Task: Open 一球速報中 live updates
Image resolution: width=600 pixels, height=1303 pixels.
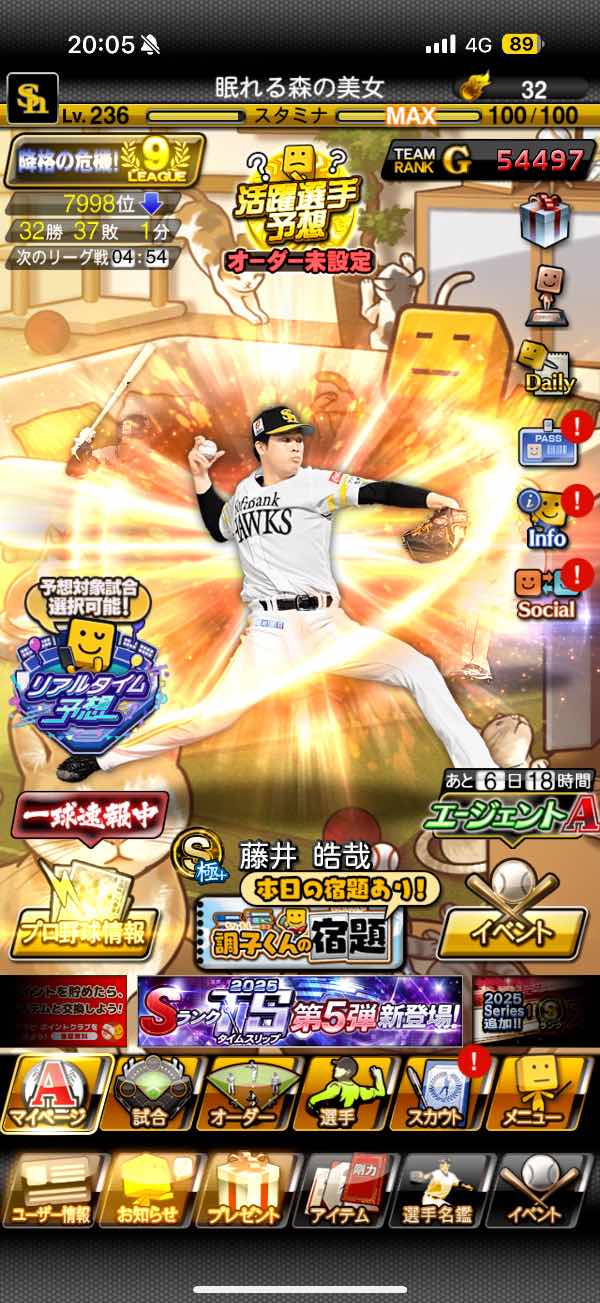Action: [90, 815]
